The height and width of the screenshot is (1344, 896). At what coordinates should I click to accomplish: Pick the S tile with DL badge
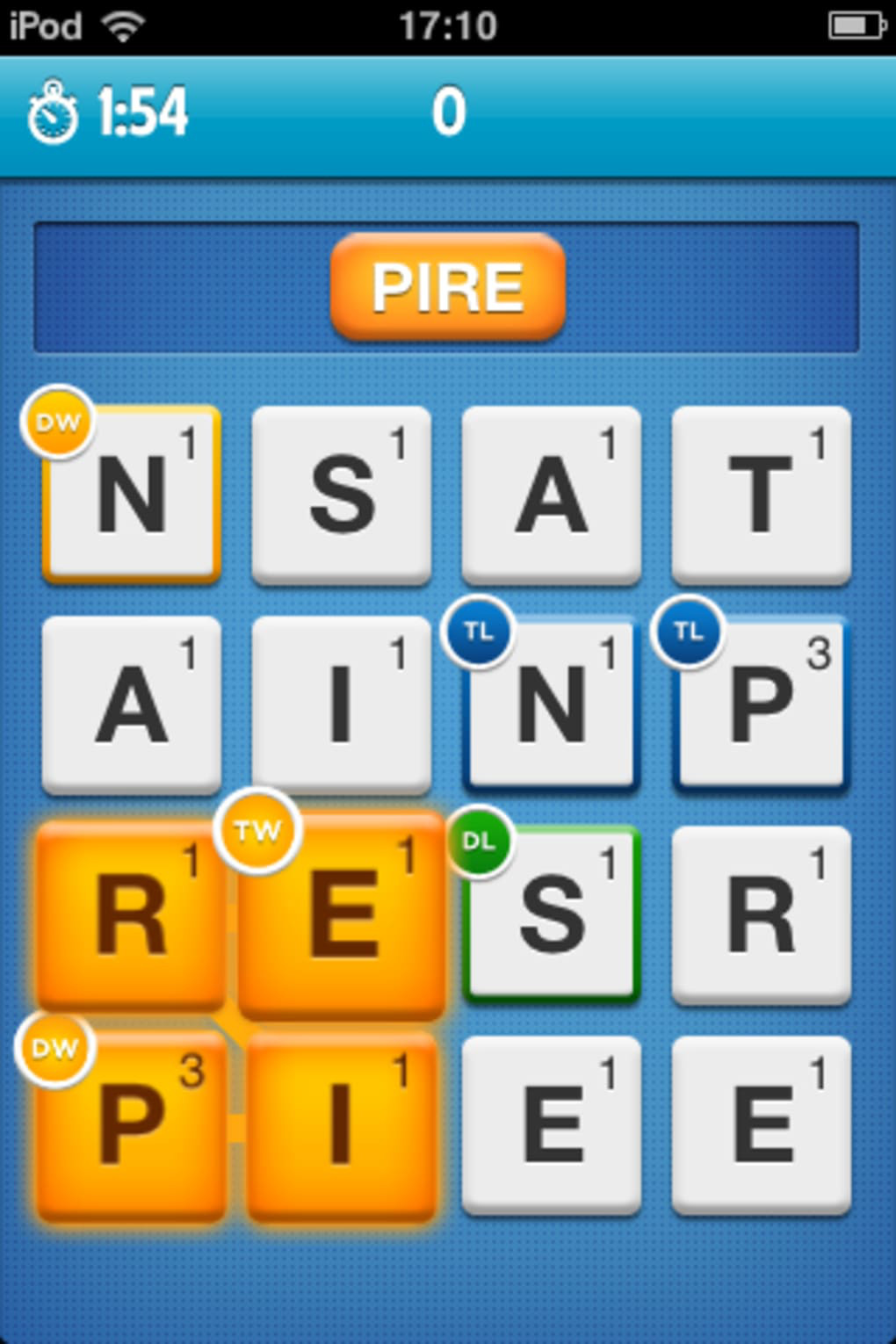tap(551, 914)
